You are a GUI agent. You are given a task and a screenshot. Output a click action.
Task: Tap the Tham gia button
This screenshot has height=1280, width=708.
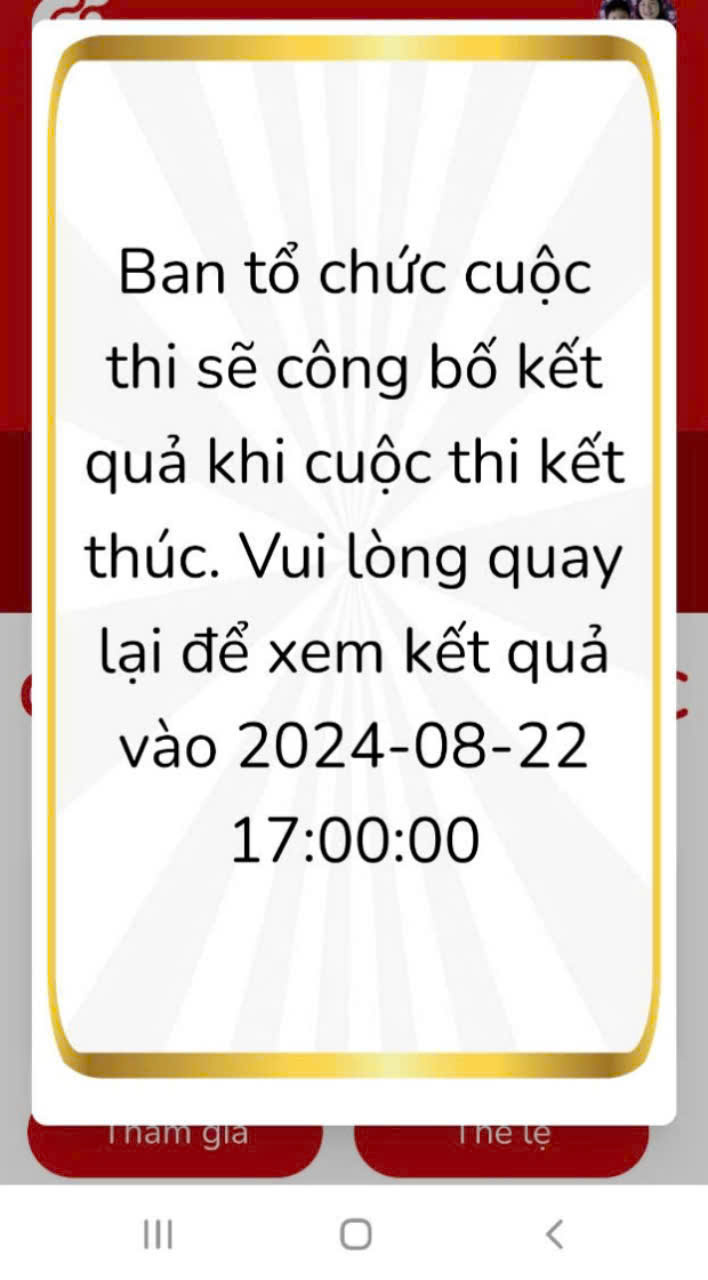pos(175,1150)
